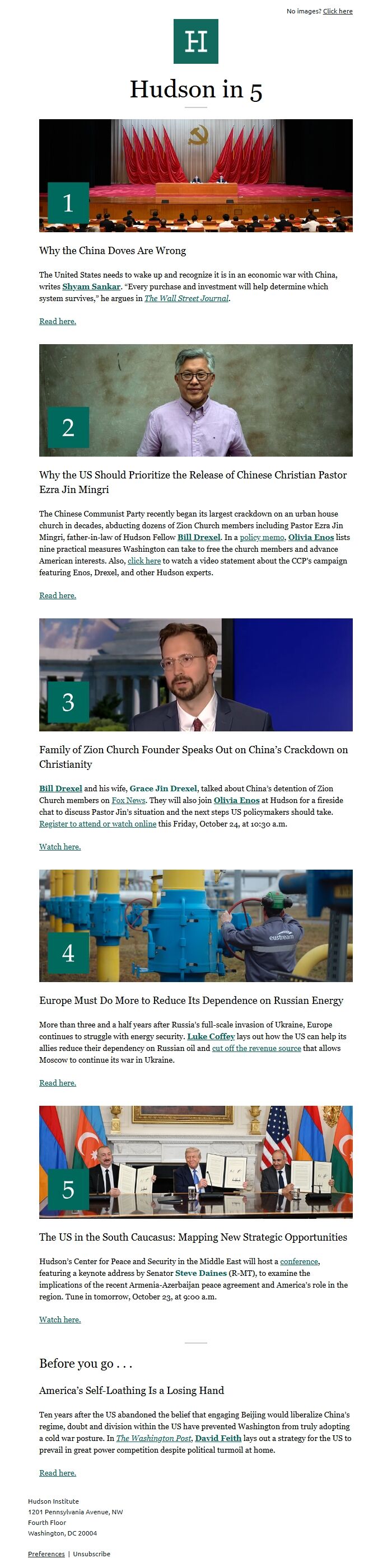Tap Read here under Russian Energy article
This screenshot has width=392, height=1568.
[x=57, y=1083]
